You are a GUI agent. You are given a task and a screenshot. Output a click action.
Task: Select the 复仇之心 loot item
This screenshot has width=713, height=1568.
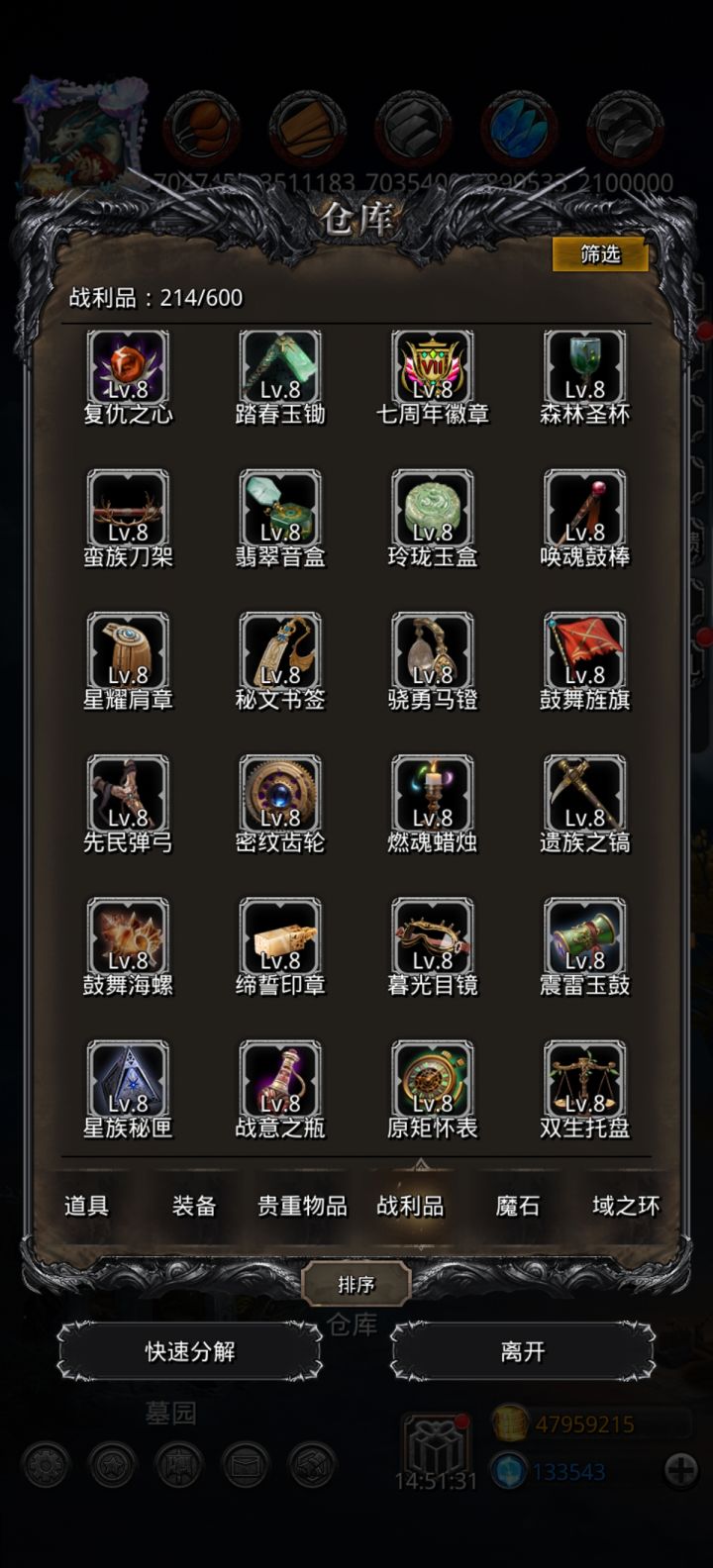[x=129, y=371]
